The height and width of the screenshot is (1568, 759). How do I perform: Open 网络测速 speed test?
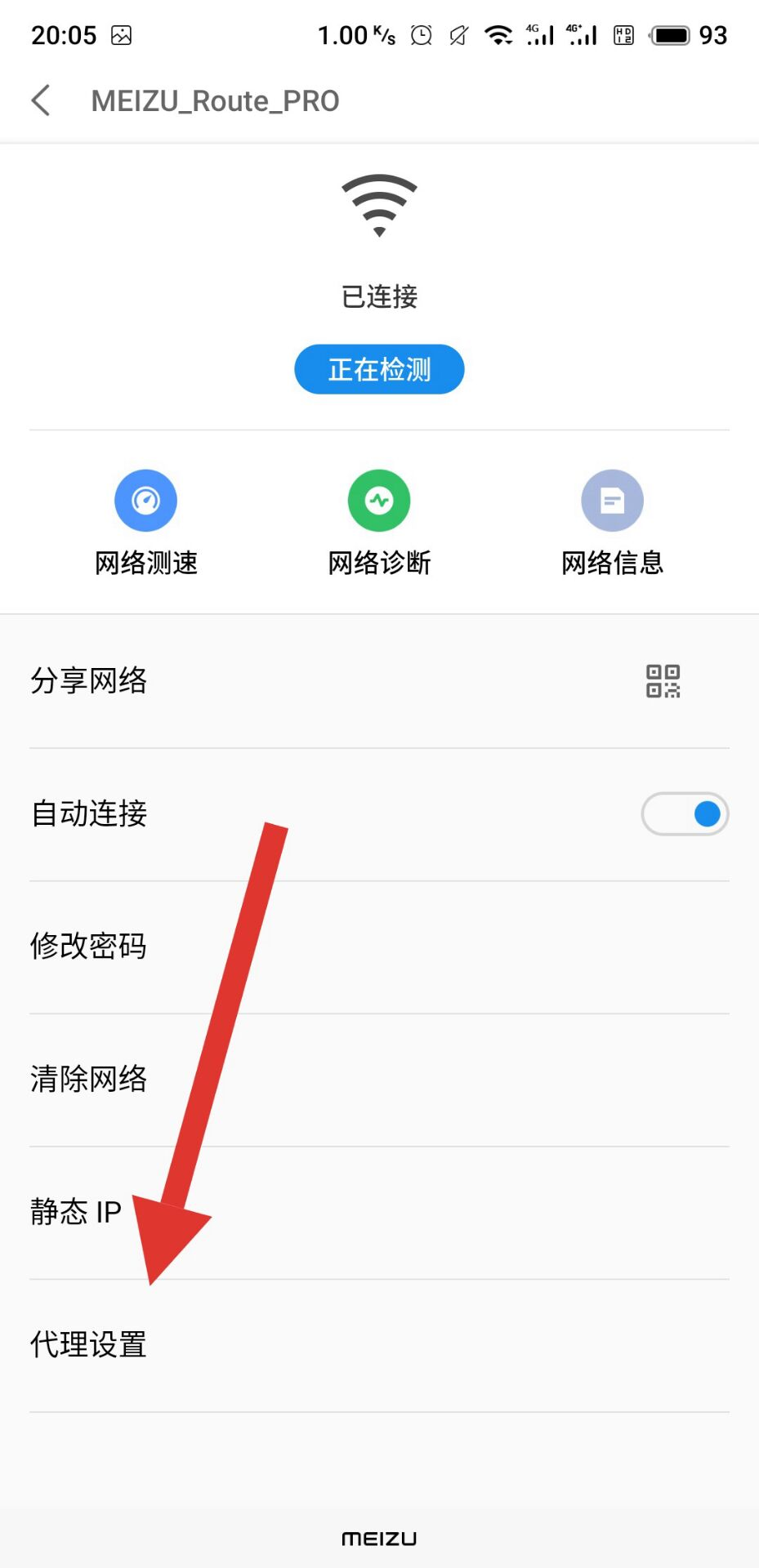tap(146, 523)
